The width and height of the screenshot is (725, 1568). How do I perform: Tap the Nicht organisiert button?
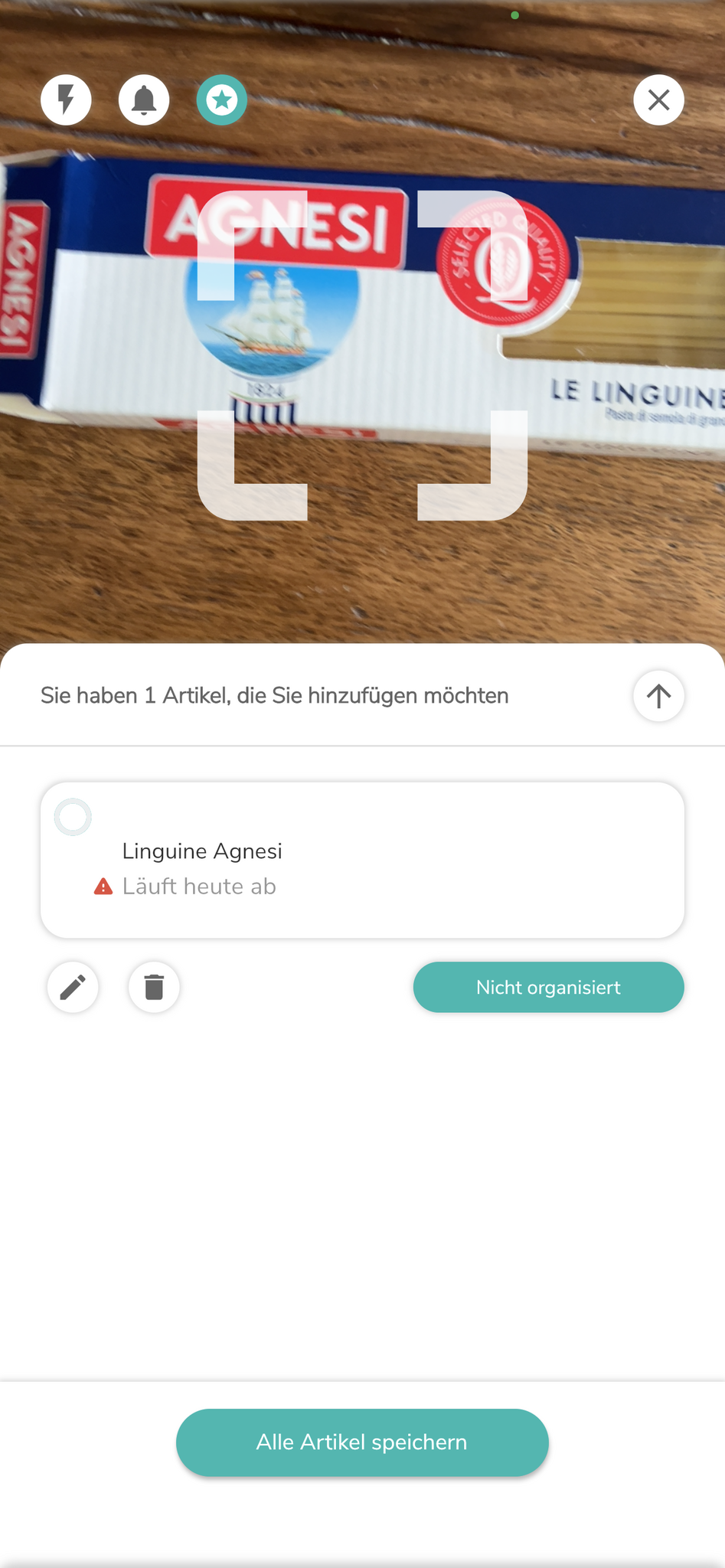click(548, 987)
